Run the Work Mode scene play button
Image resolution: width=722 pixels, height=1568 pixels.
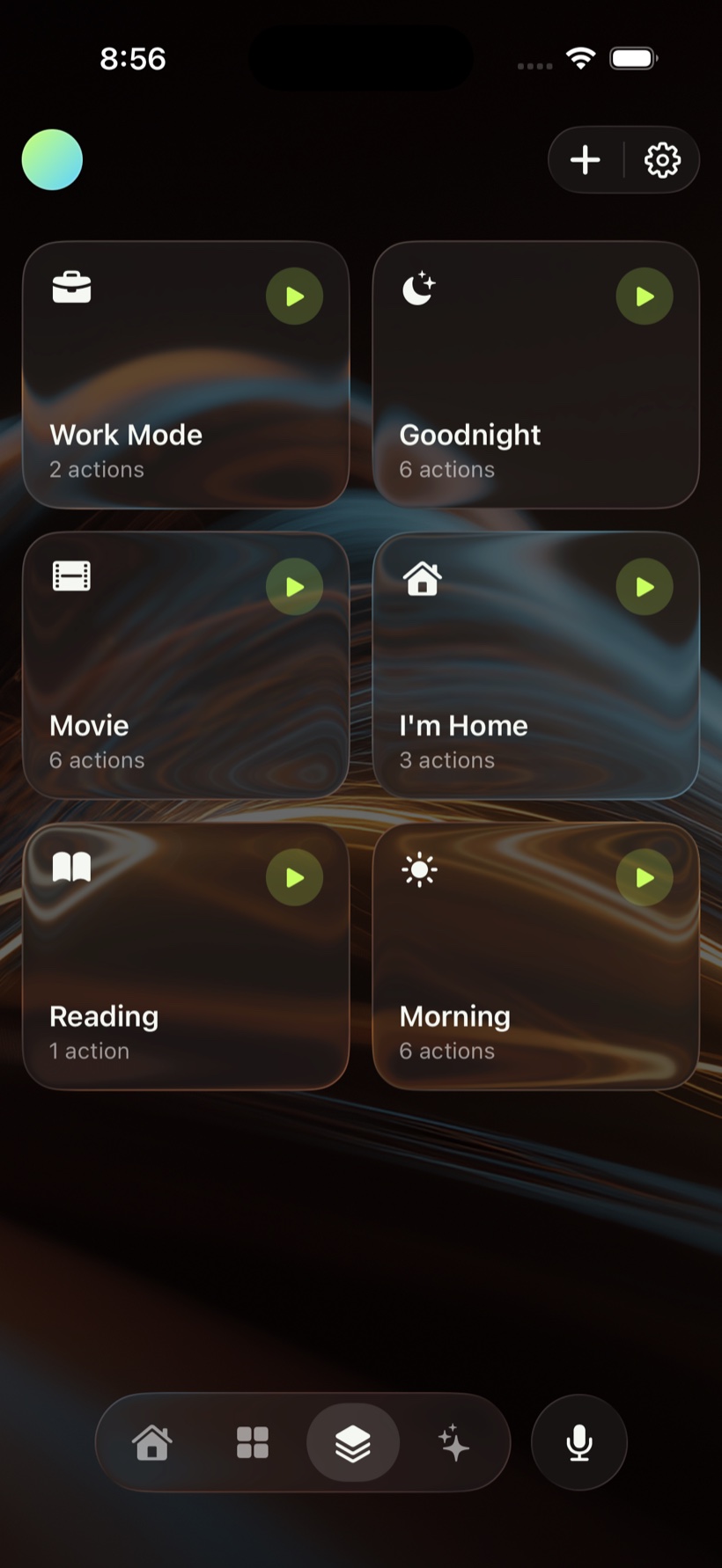tap(294, 297)
